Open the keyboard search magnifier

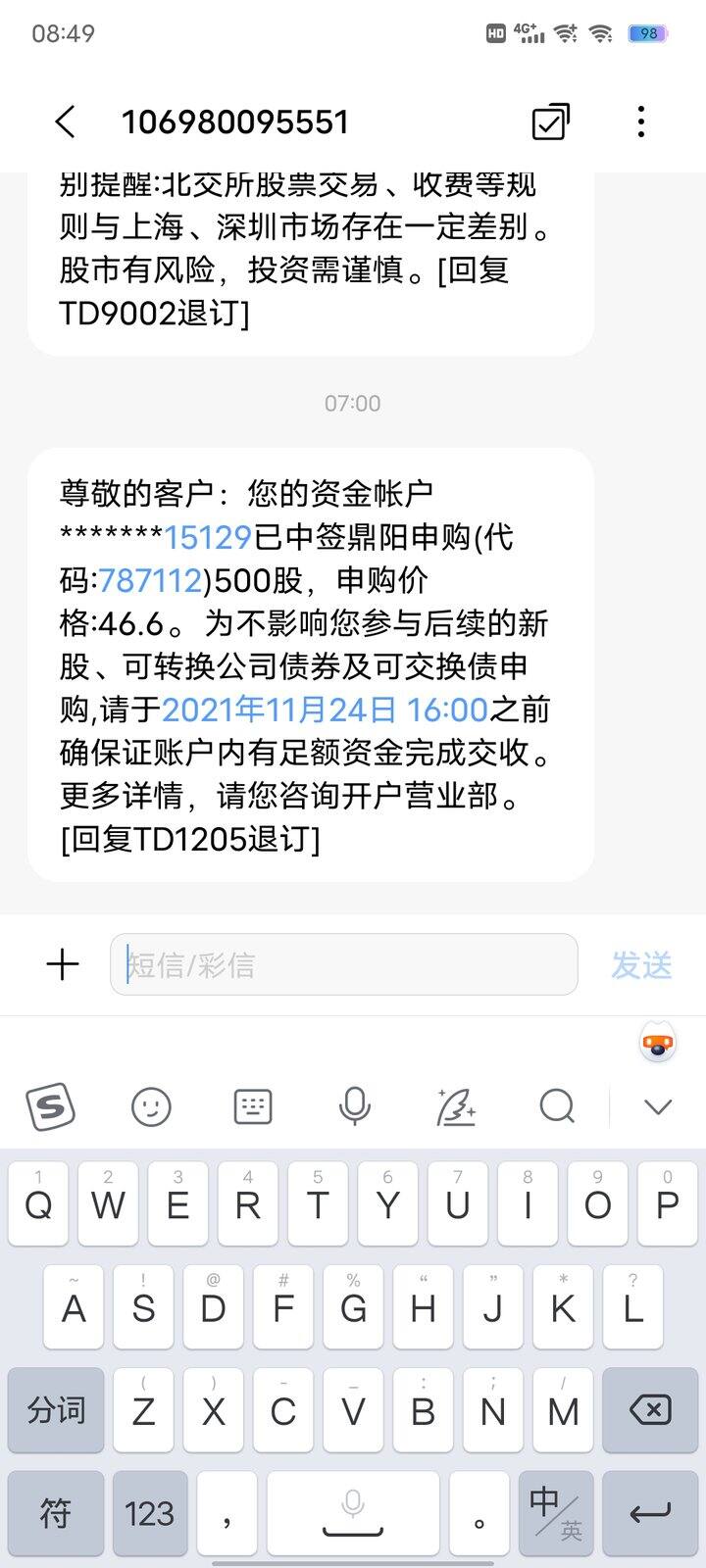[x=557, y=1107]
